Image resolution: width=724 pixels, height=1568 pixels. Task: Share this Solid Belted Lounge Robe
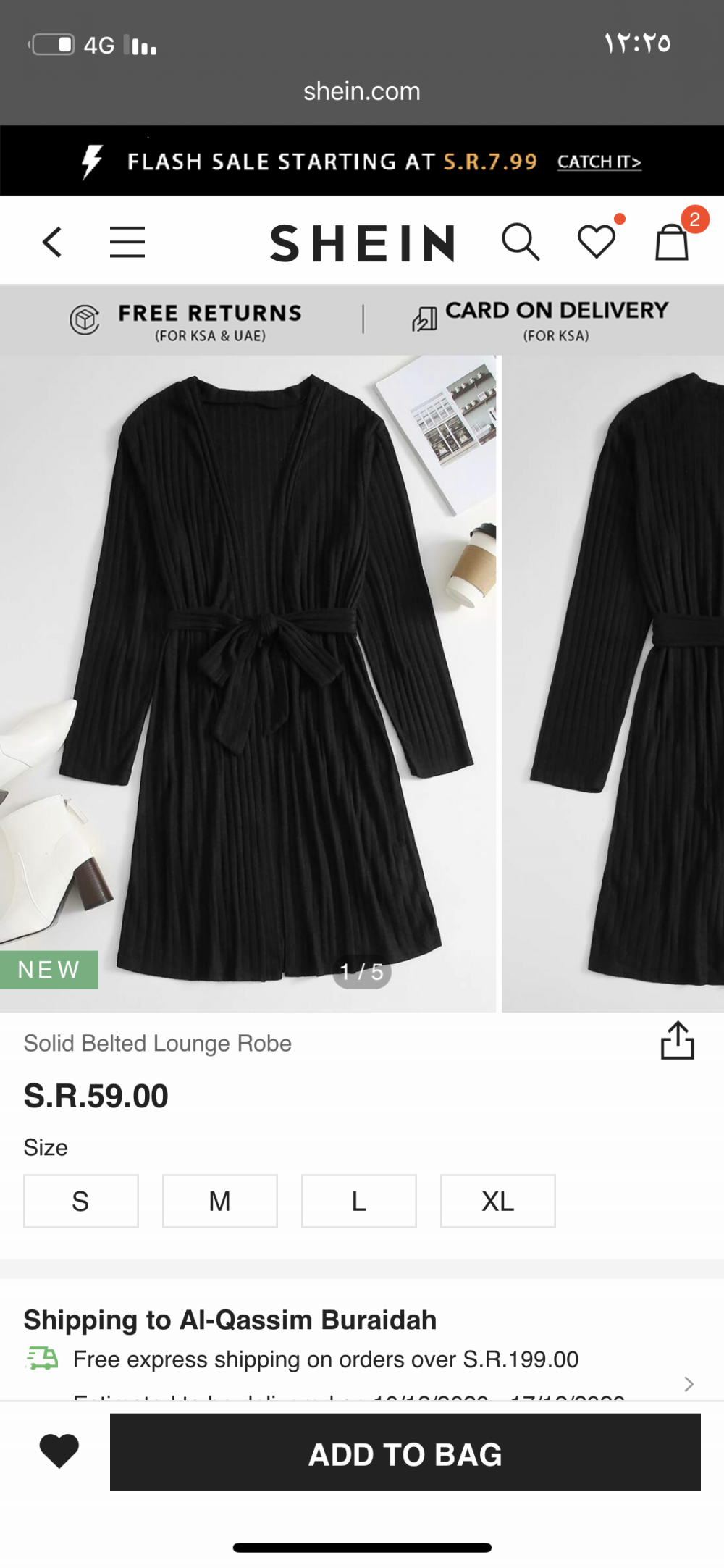(x=677, y=1041)
